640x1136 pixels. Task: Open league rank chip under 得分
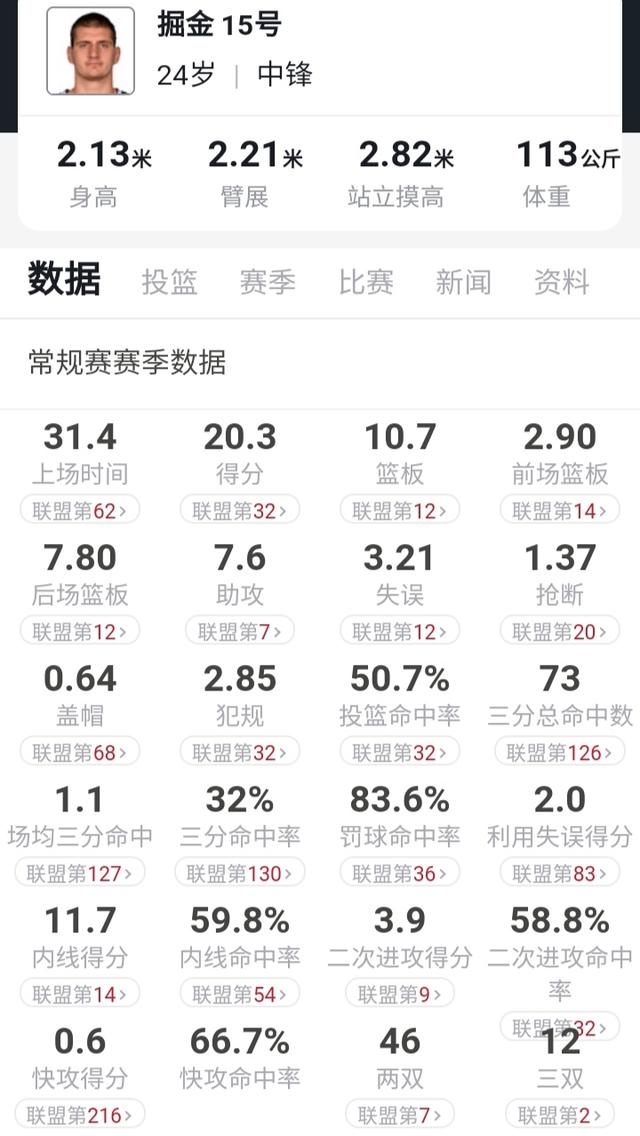pyautogui.click(x=240, y=511)
